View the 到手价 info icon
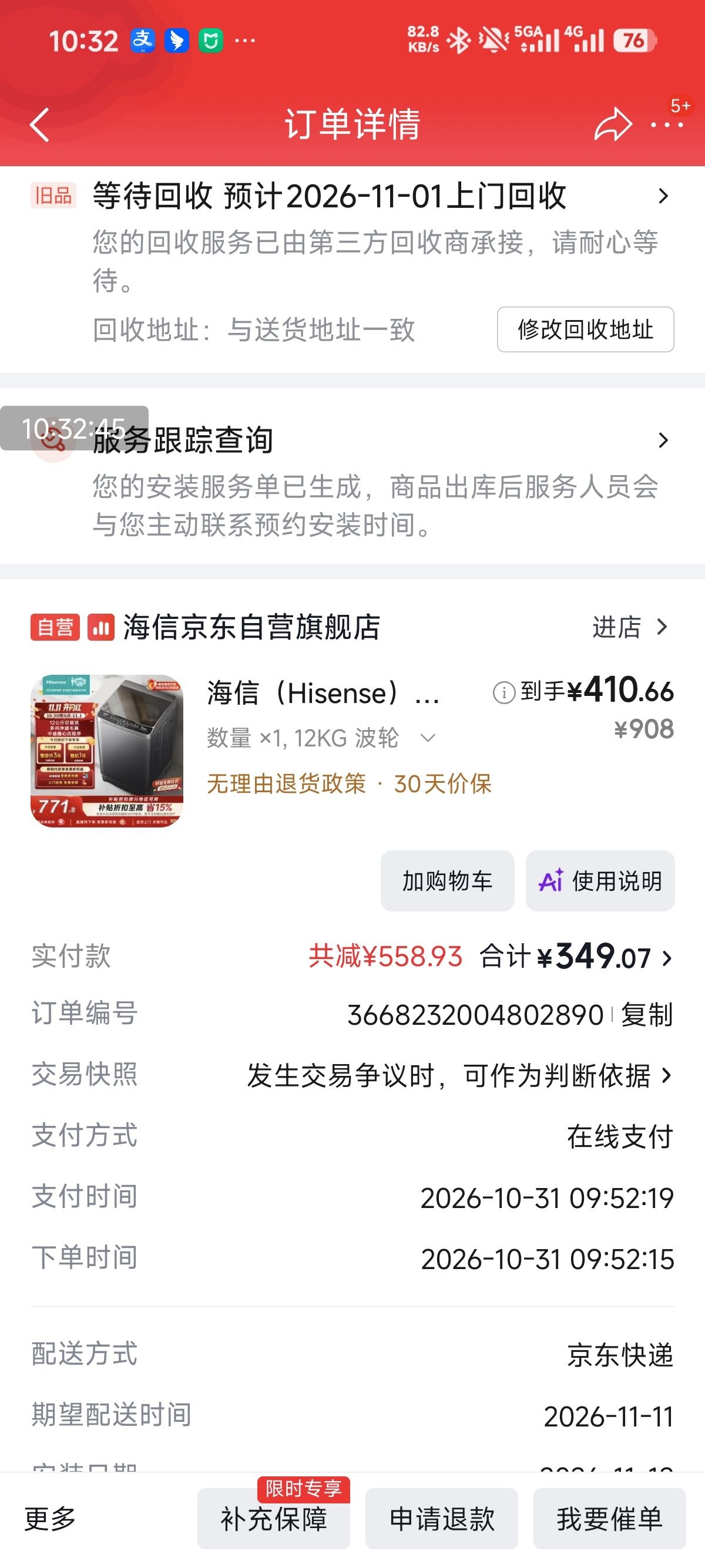705x1568 pixels. [503, 692]
